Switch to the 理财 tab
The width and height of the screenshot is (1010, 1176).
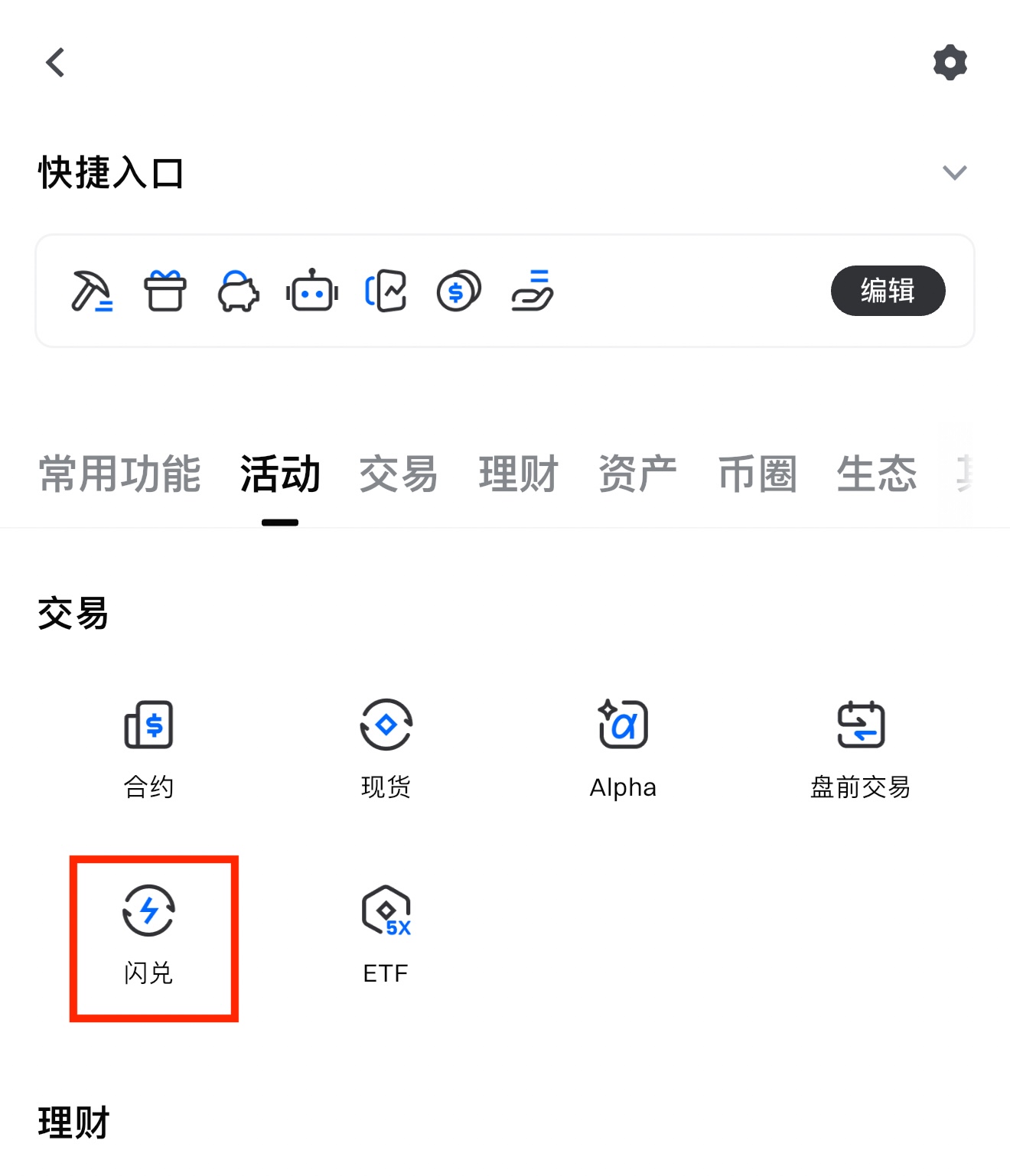517,474
